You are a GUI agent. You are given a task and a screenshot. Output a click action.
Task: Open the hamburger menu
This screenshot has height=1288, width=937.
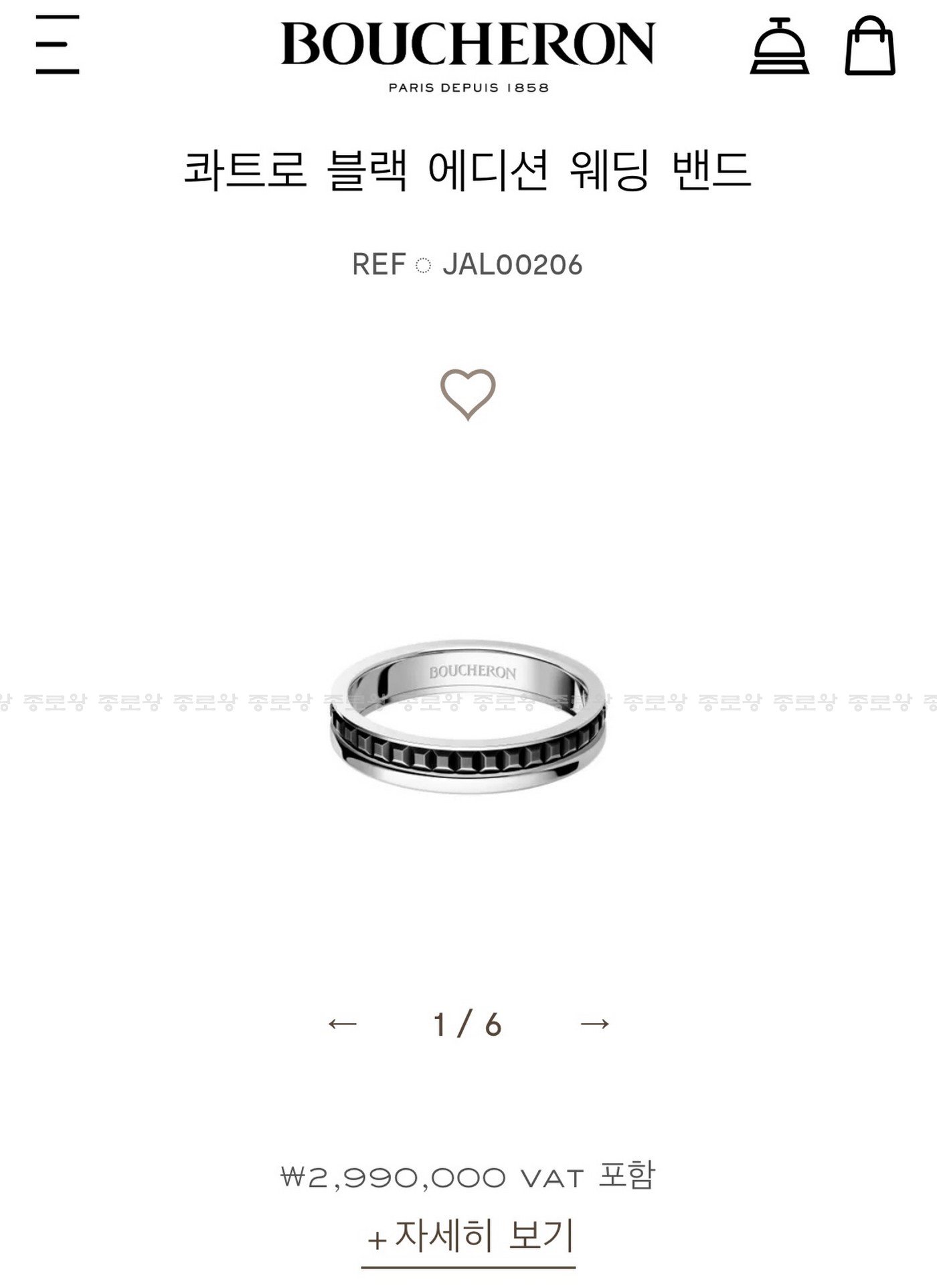(x=58, y=44)
